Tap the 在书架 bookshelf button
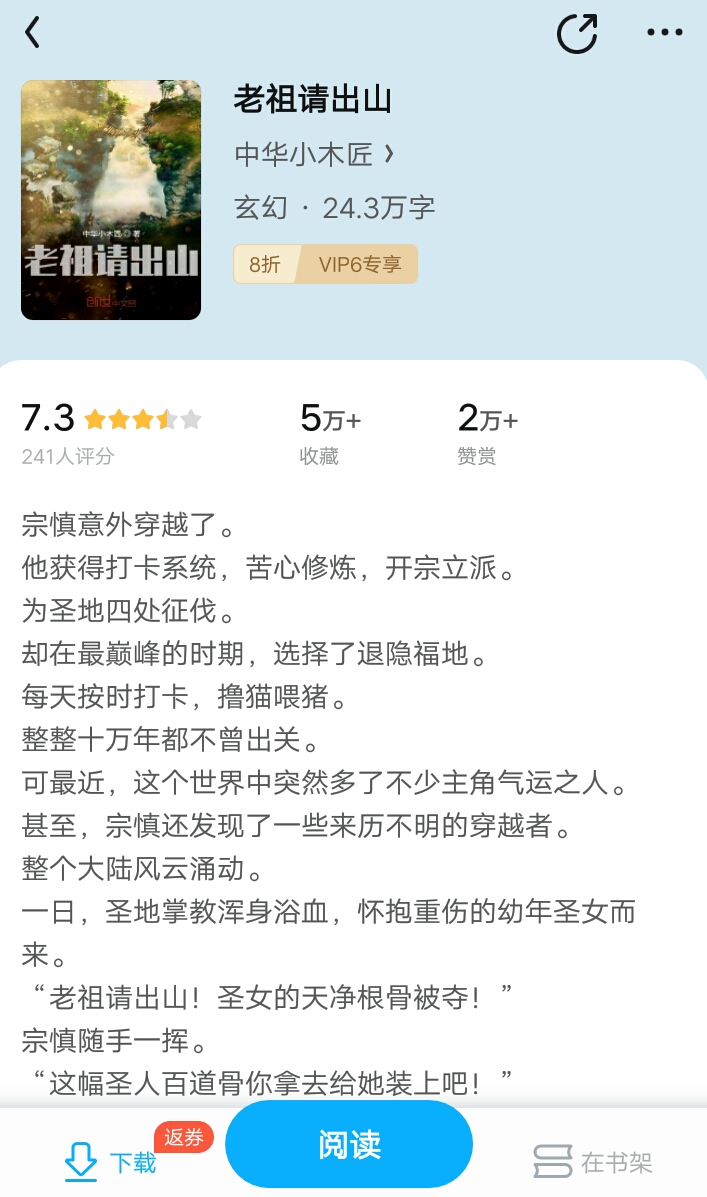The image size is (707, 1197). [592, 1162]
